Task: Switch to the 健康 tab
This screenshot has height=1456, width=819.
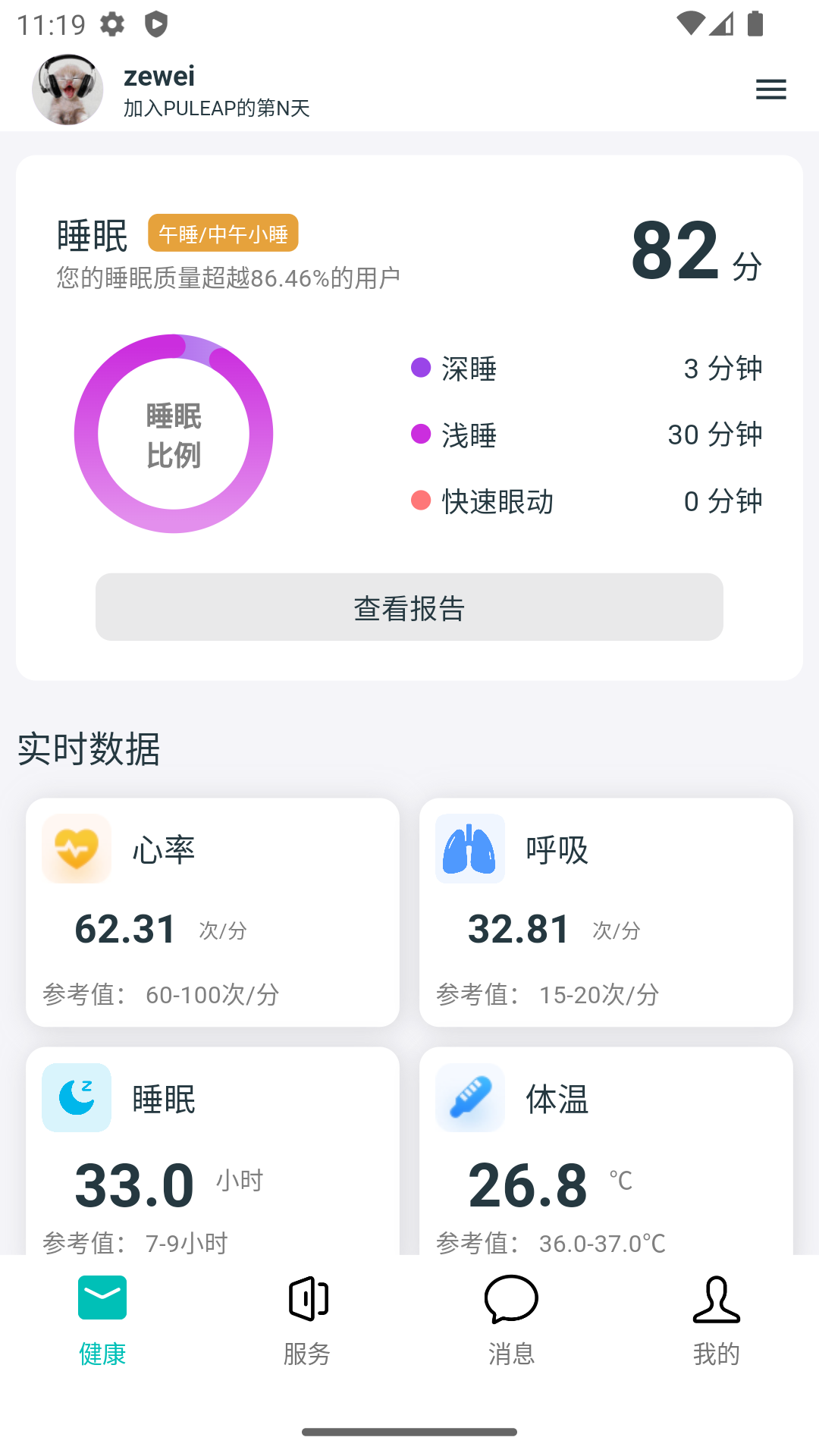Action: [x=102, y=1320]
